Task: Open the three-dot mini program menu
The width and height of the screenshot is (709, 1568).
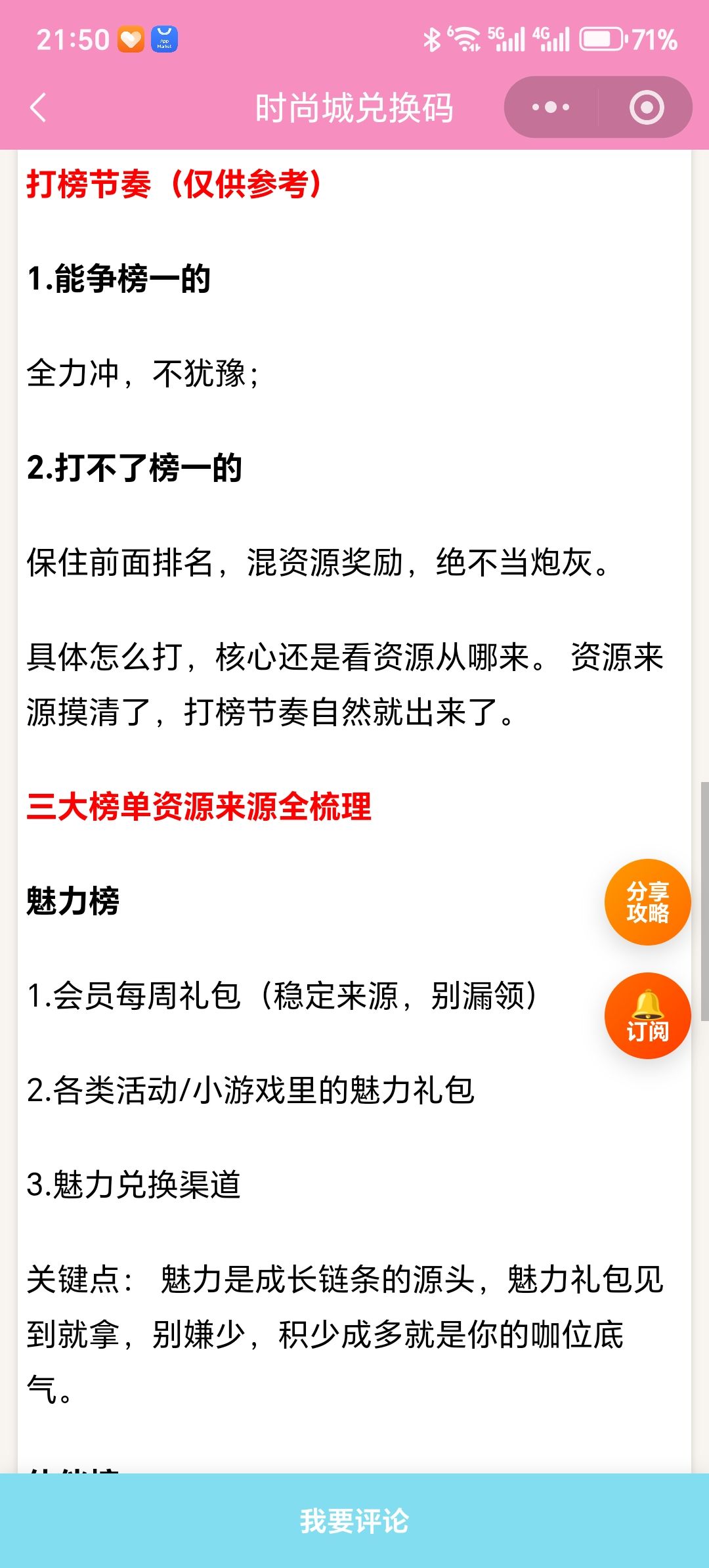Action: (551, 107)
